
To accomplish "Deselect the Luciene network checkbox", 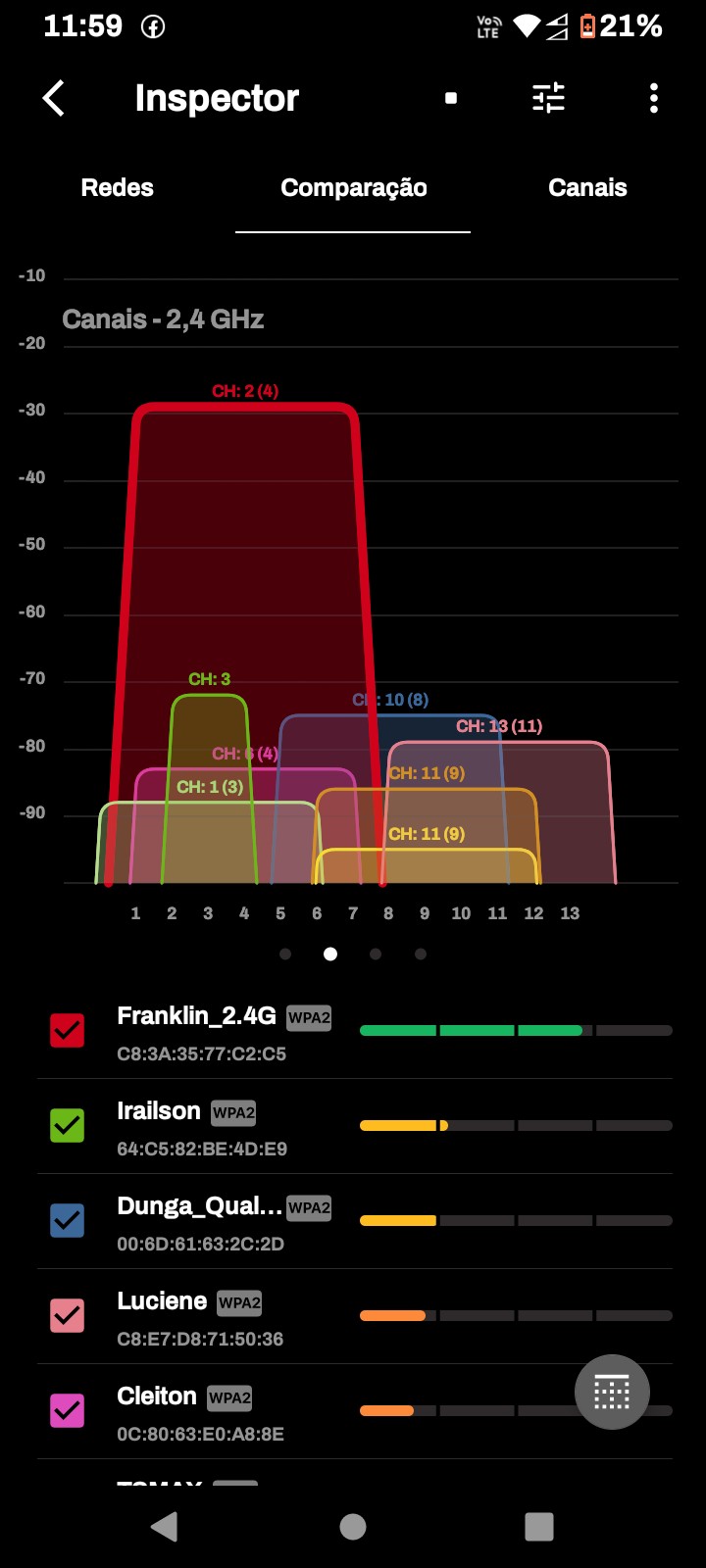I will 68,1315.
